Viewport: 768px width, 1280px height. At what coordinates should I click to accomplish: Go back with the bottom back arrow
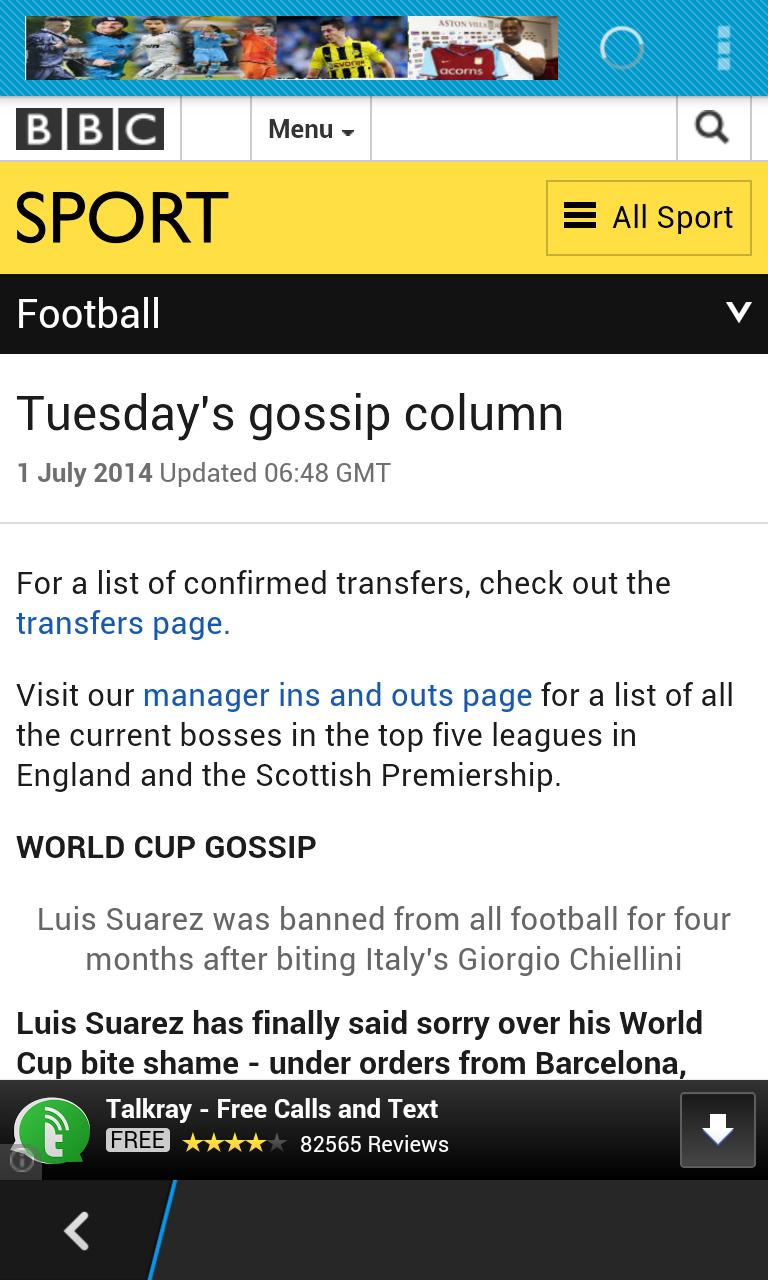[77, 1231]
